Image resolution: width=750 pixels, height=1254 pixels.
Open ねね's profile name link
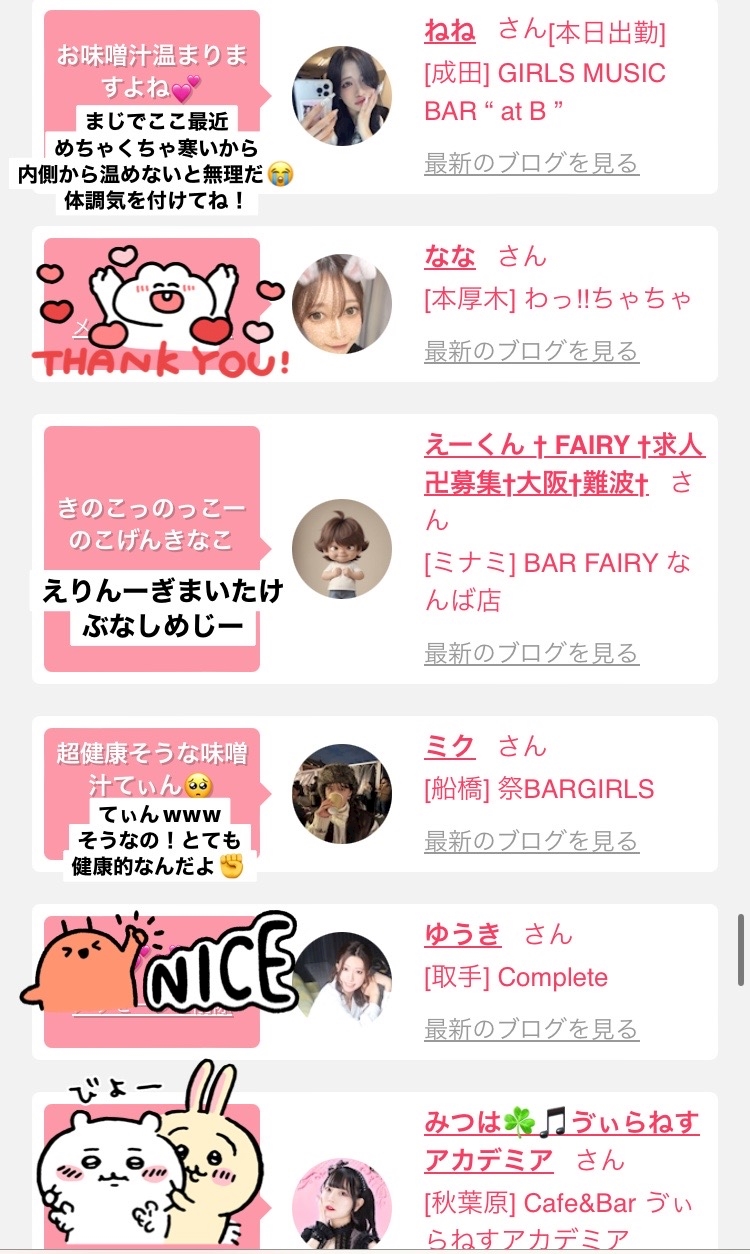(x=450, y=31)
